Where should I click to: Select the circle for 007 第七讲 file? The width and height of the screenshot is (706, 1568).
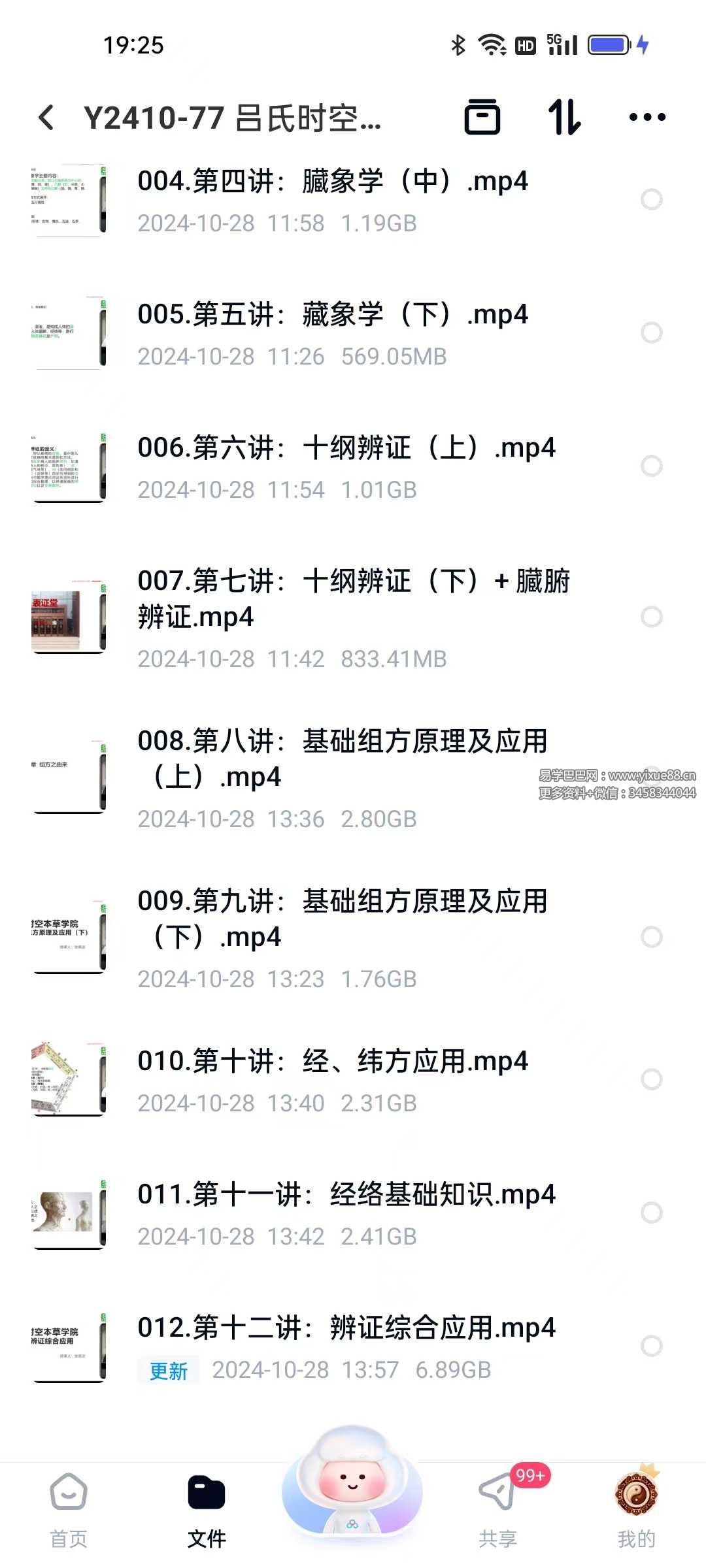pyautogui.click(x=651, y=617)
